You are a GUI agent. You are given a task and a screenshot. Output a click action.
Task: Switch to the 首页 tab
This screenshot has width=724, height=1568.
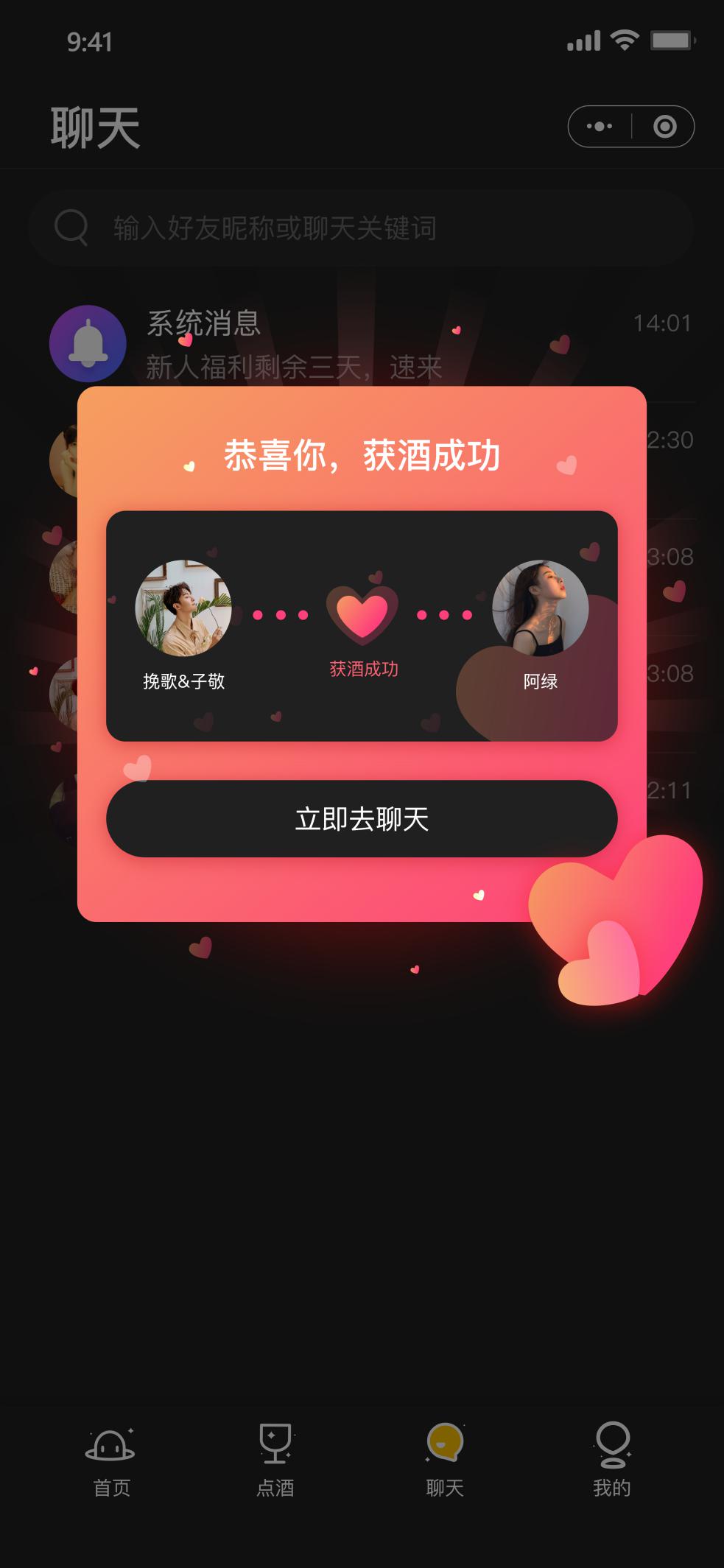pos(111,1462)
